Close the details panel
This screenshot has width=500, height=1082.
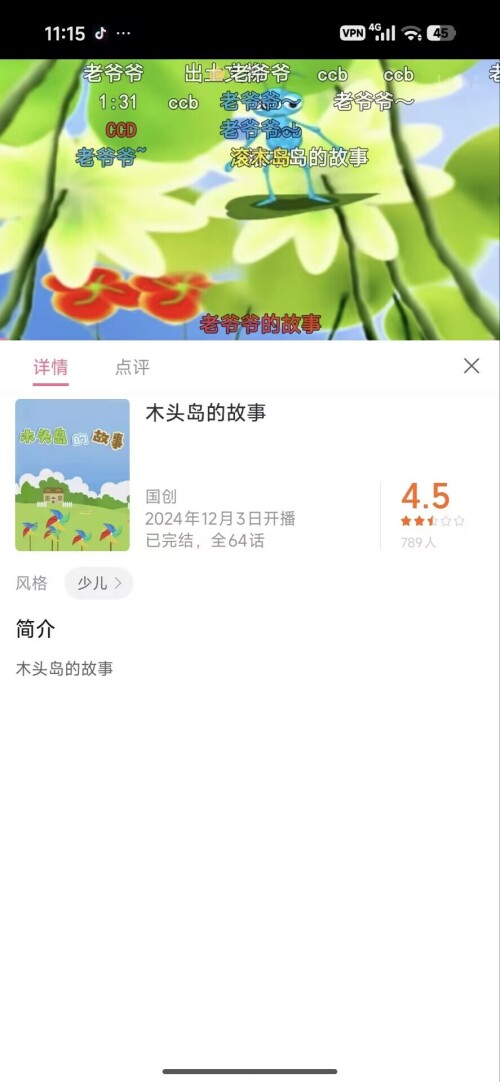(x=472, y=366)
